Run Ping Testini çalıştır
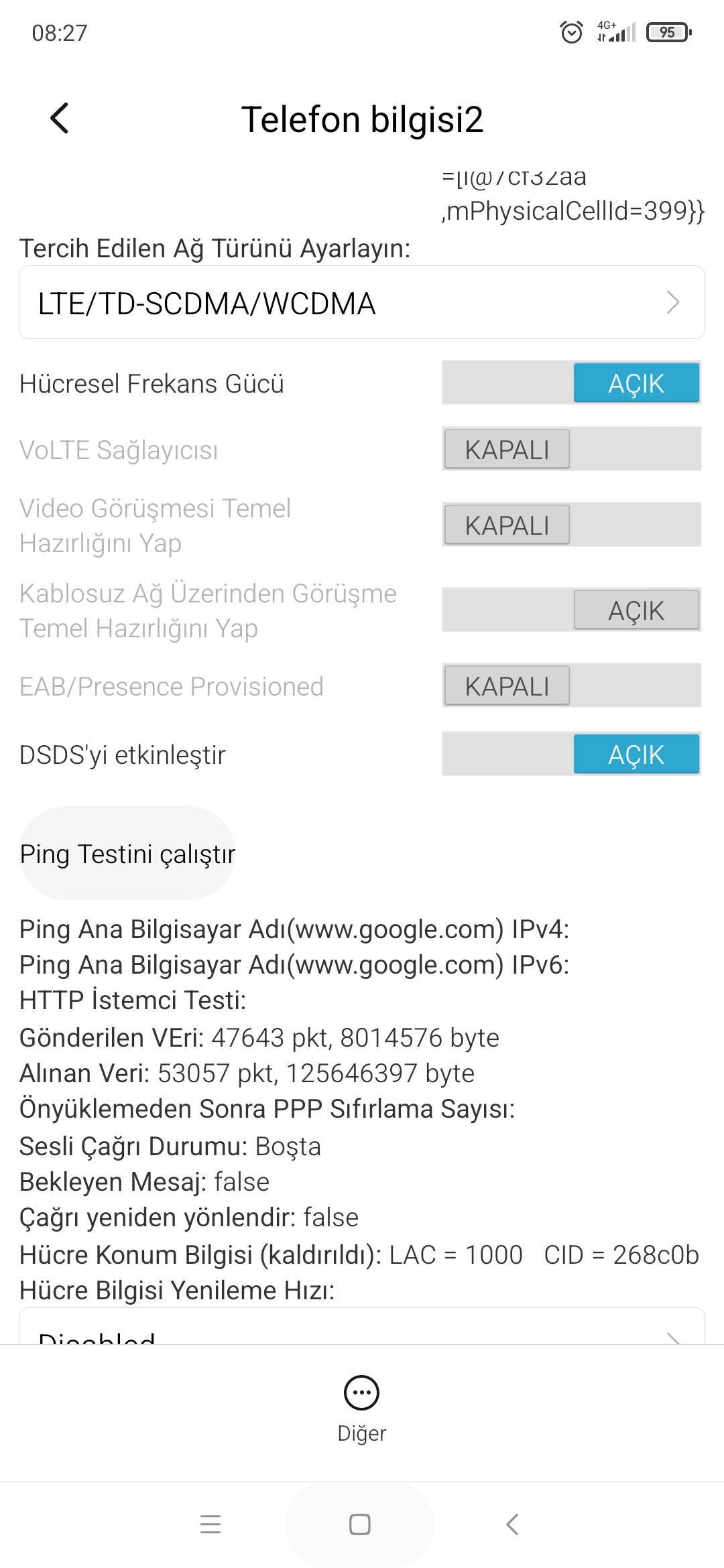Viewport: 724px width, 1568px height. [x=127, y=853]
